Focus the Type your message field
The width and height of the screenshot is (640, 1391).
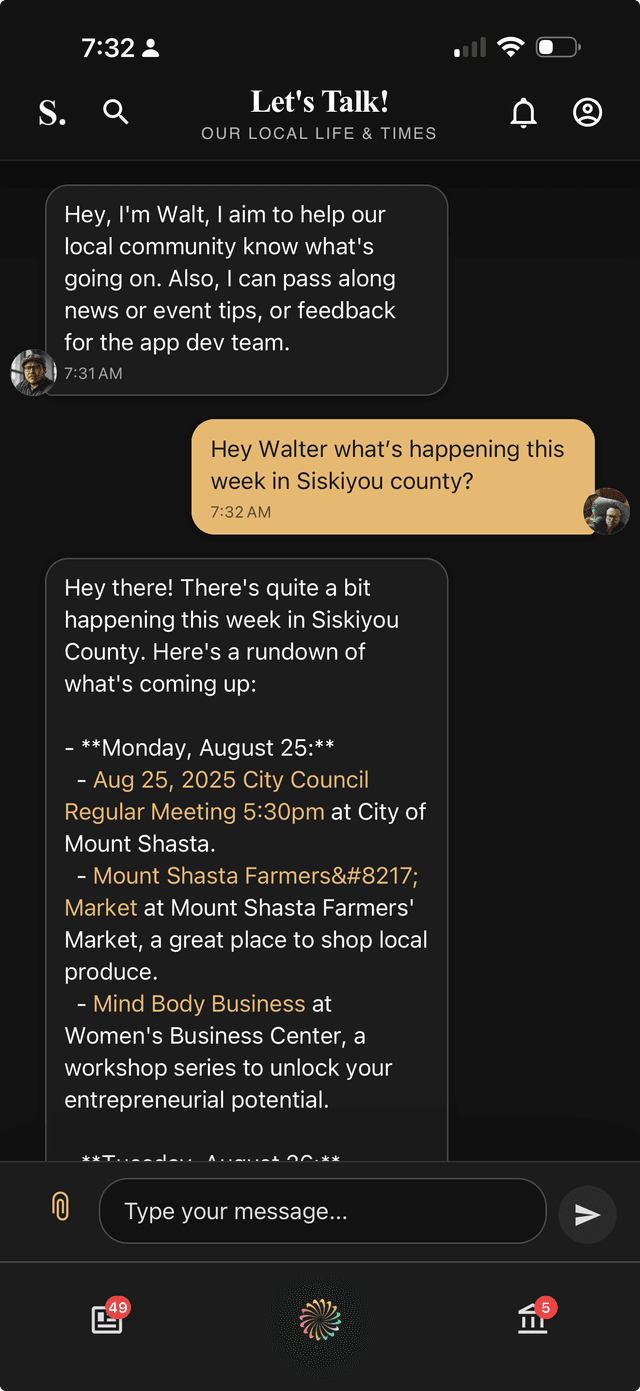click(x=322, y=1211)
